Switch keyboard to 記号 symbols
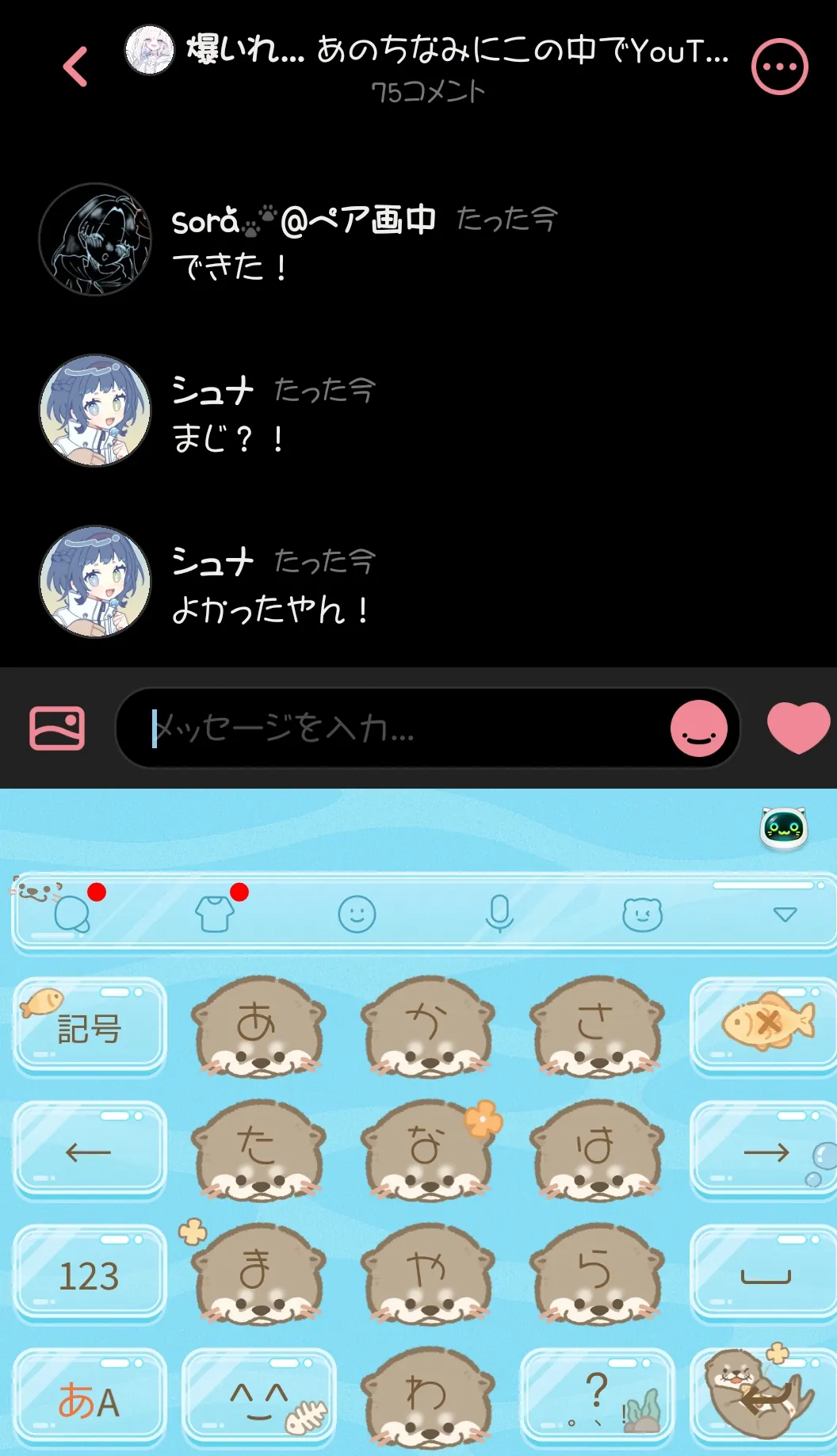Screen dimensions: 837x1456 [x=90, y=1028]
